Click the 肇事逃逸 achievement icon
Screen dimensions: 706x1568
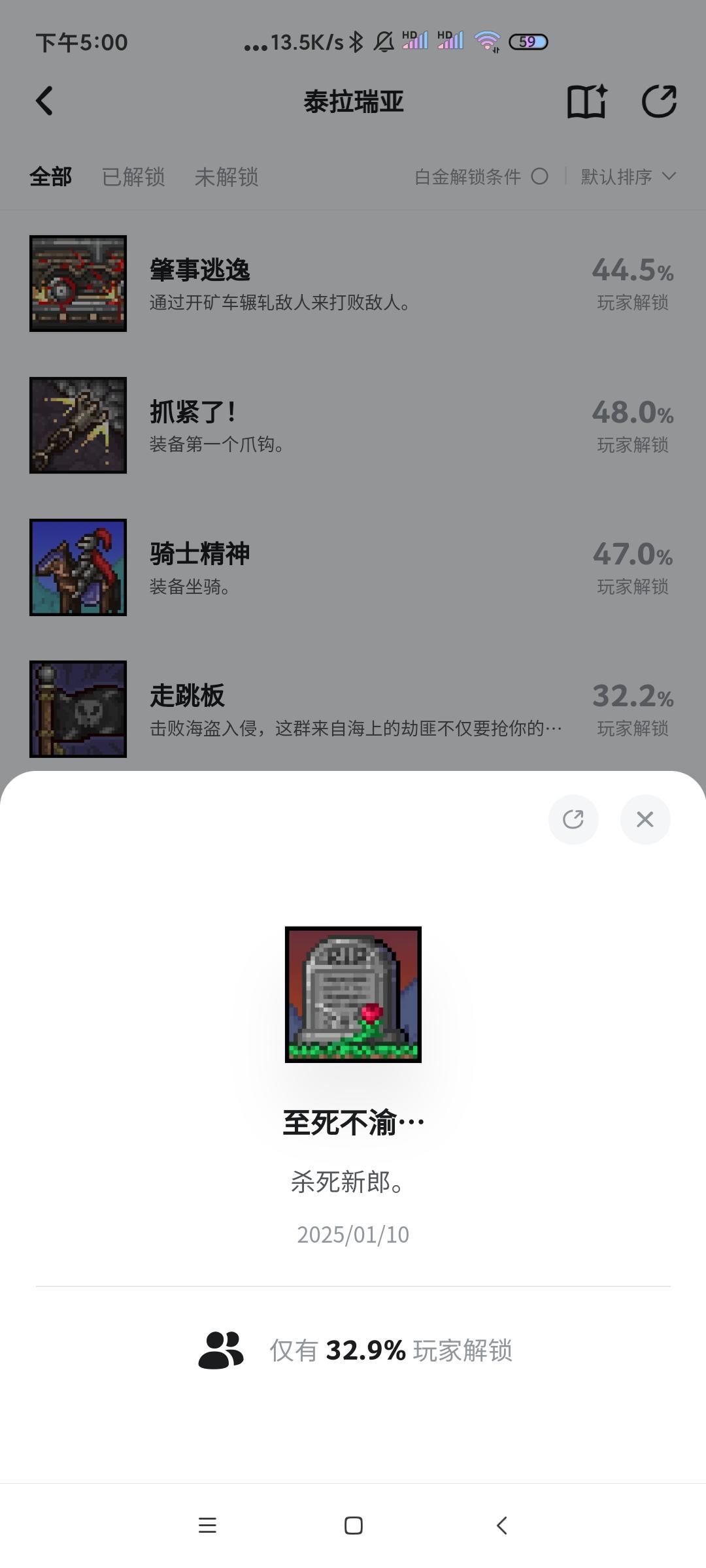pos(78,282)
